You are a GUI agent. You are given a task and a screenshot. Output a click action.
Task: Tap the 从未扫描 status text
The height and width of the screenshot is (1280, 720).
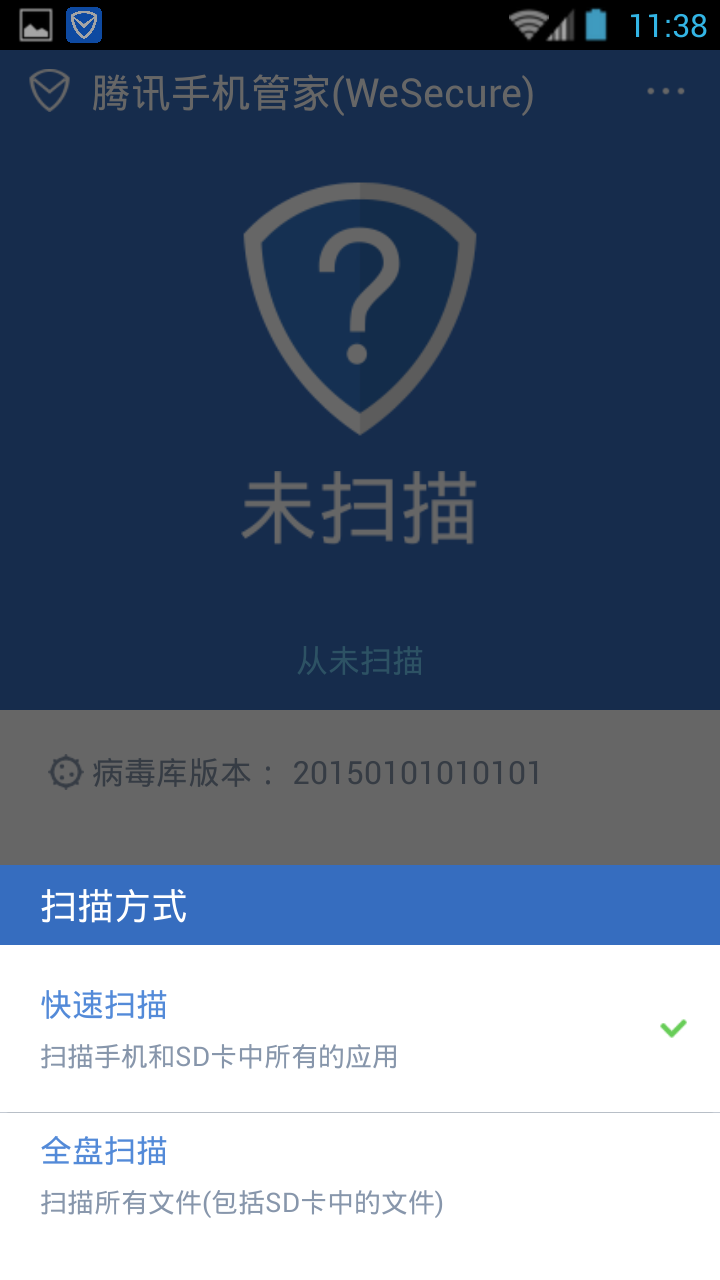click(x=359, y=661)
